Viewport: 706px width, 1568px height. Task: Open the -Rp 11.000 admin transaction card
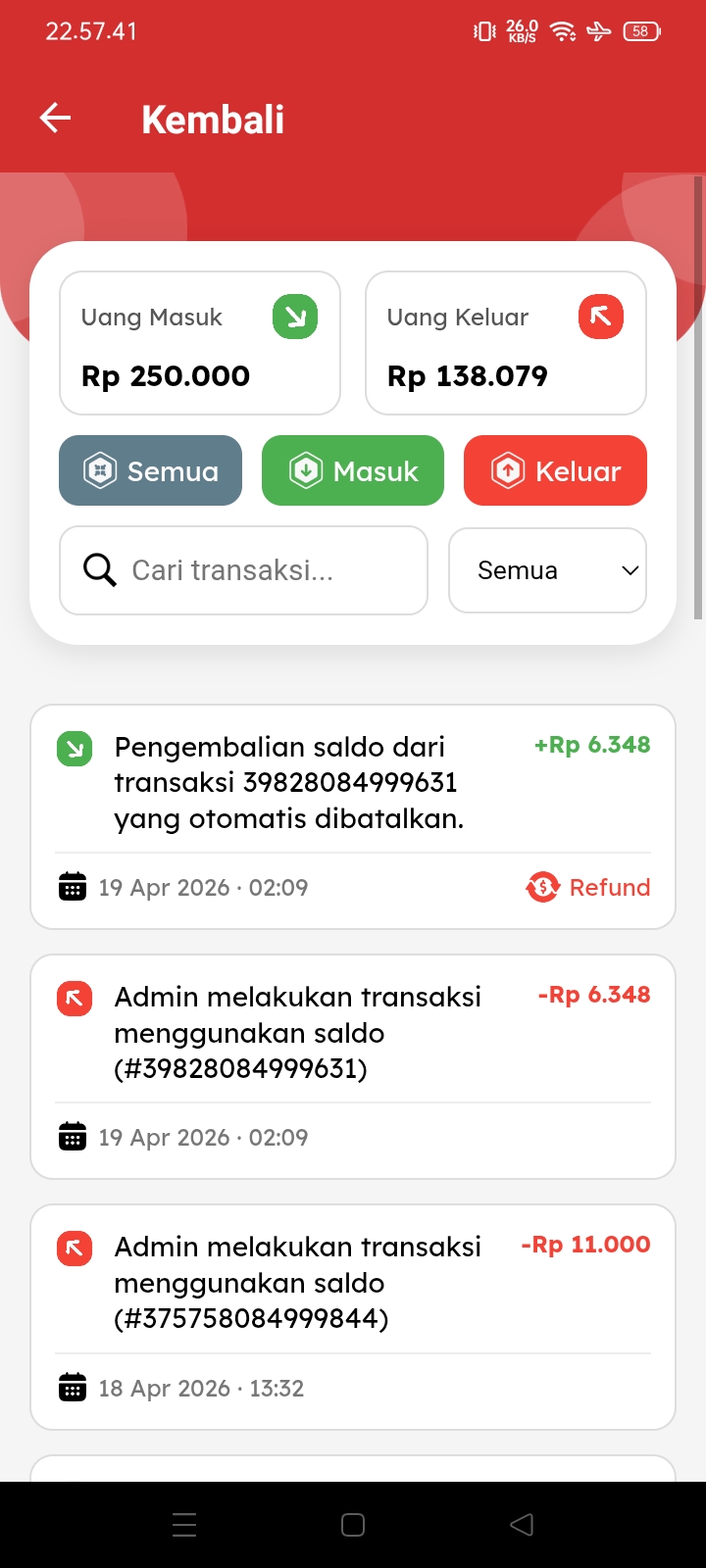coord(353,1315)
